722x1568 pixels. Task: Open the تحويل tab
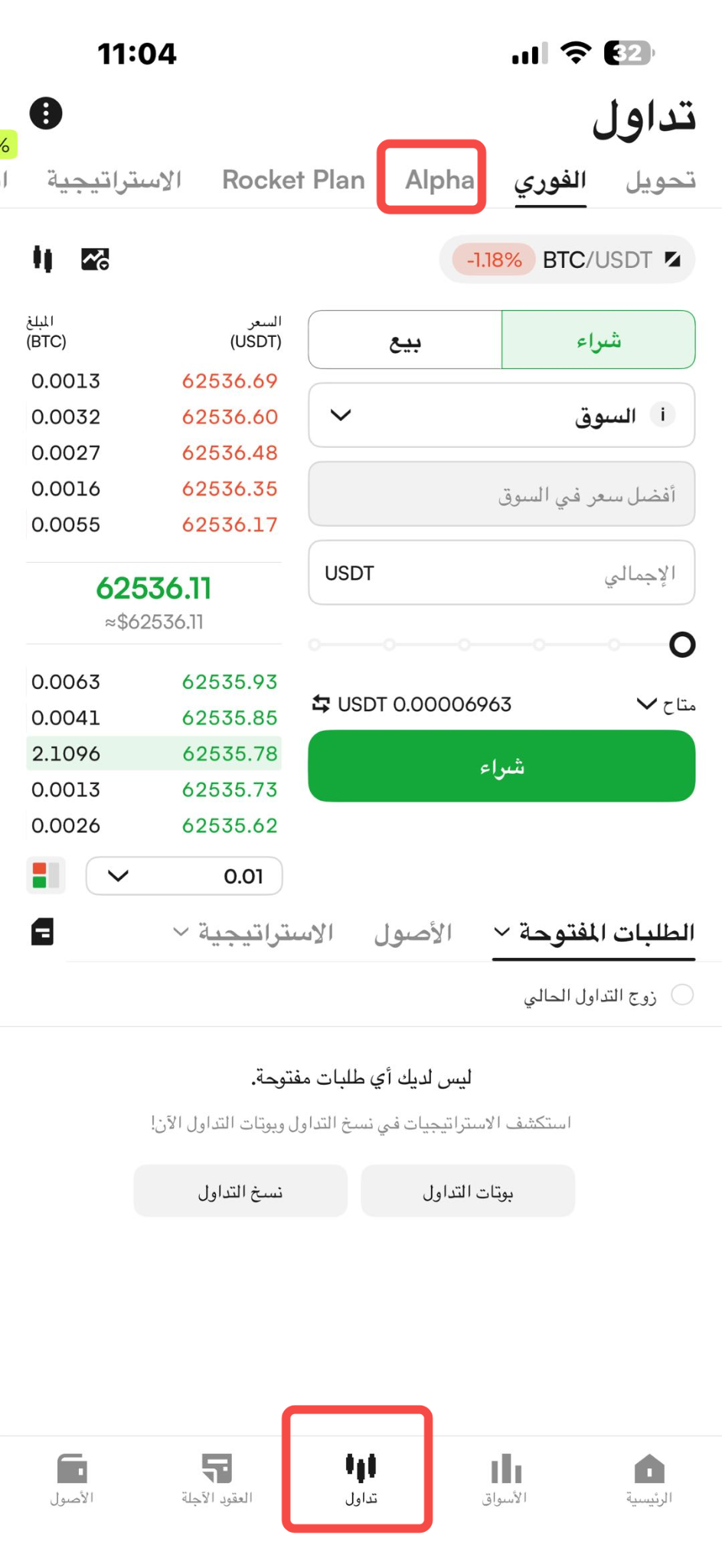click(x=660, y=181)
